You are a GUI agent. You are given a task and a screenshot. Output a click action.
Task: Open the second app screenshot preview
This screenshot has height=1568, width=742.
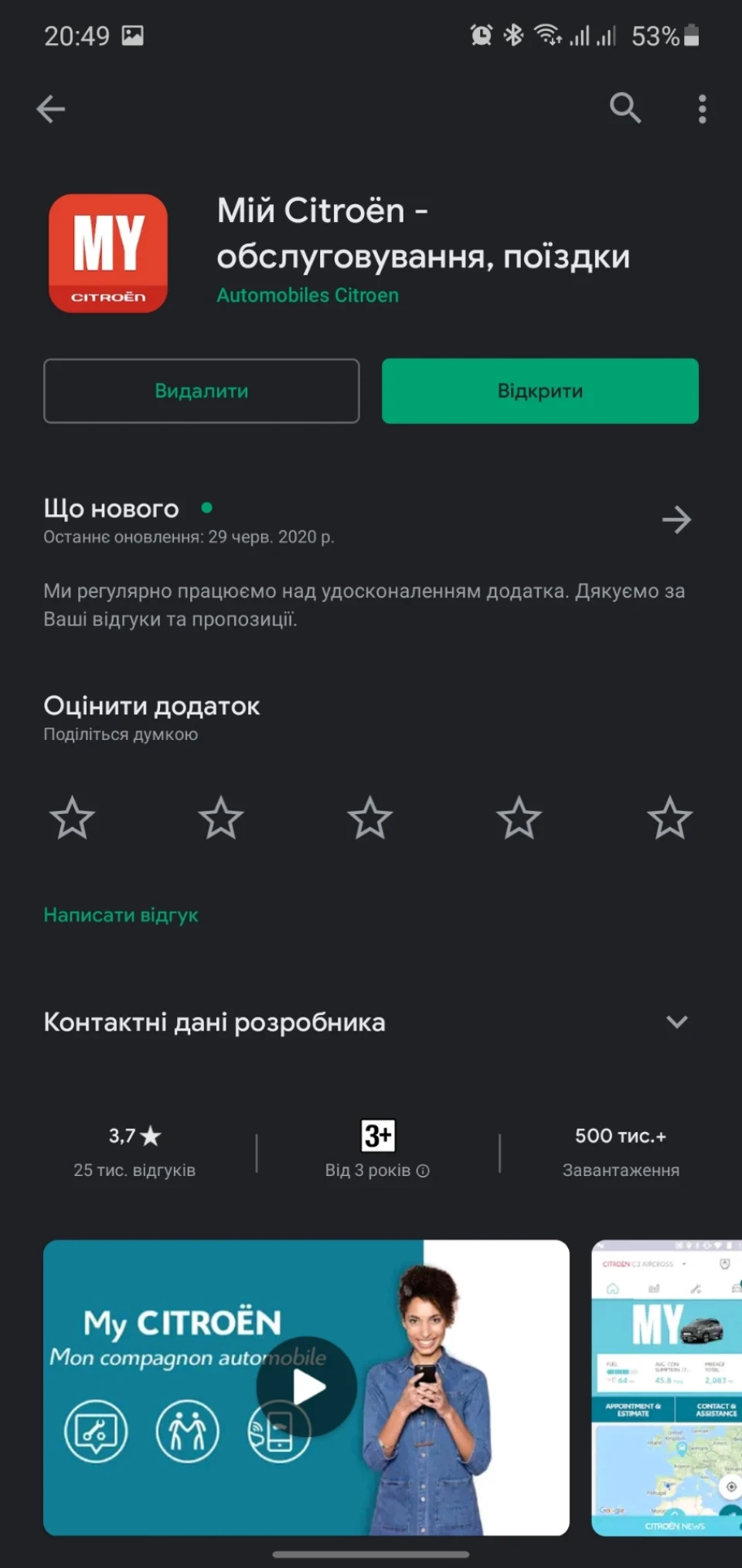pos(666,1388)
